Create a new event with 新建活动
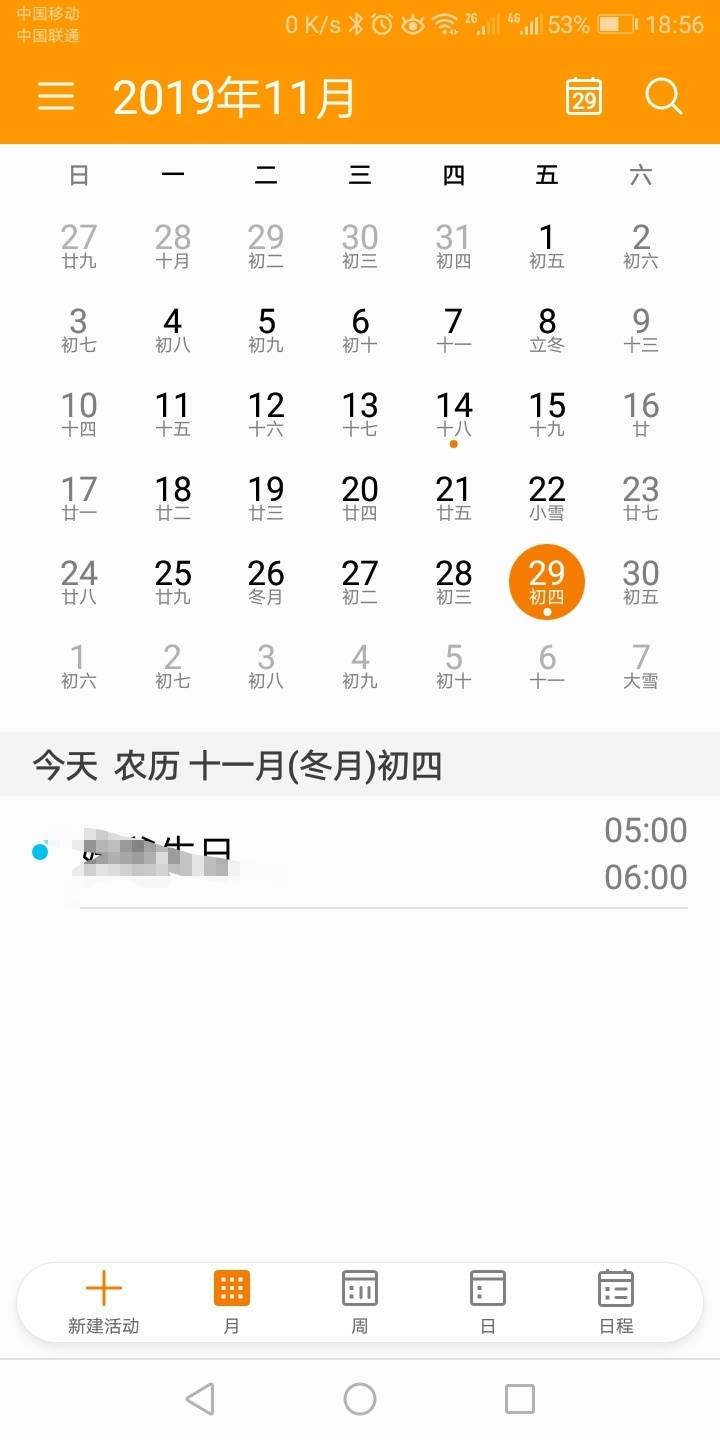 click(x=104, y=1302)
